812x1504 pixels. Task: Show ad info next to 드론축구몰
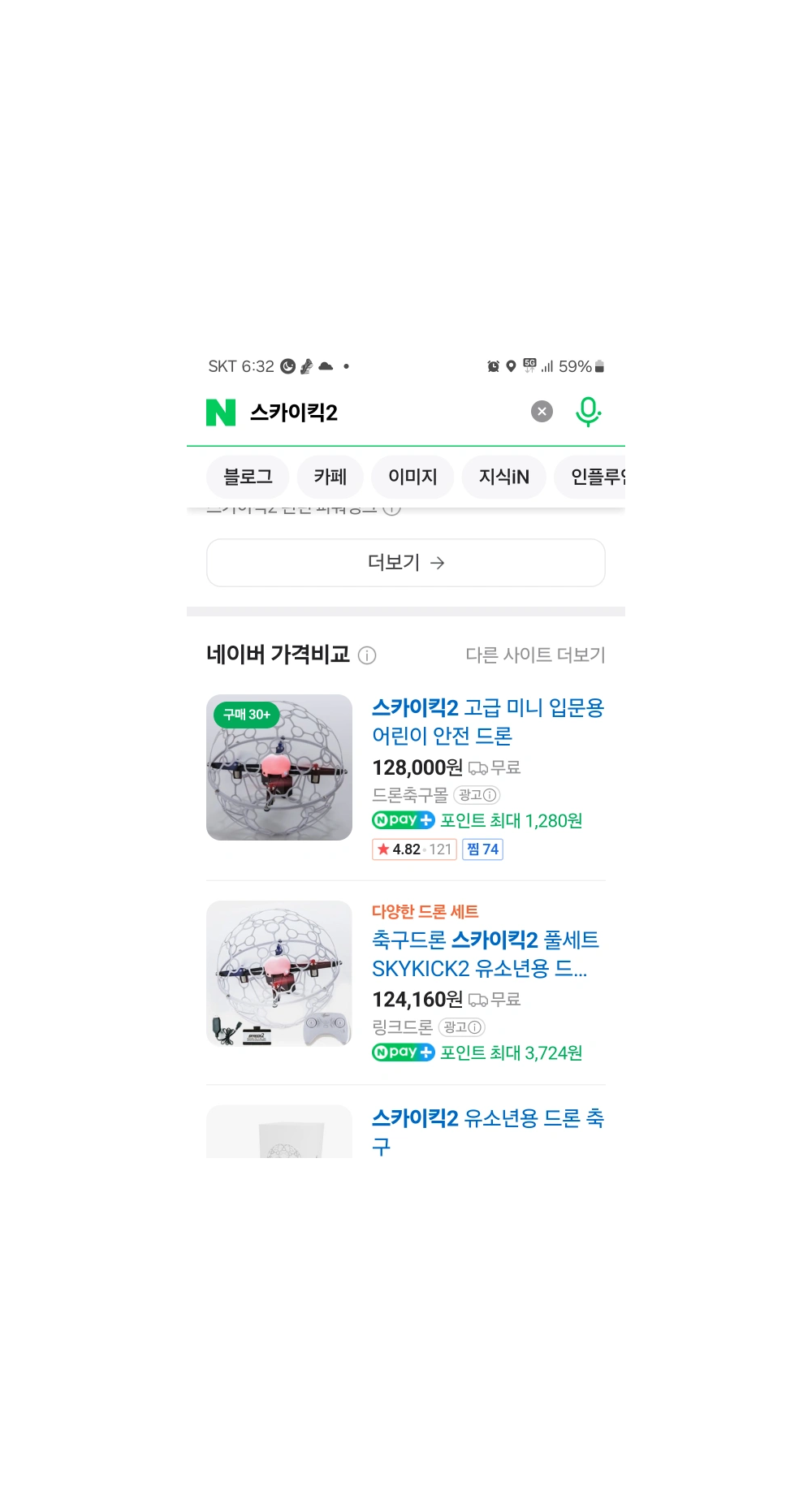[477, 795]
